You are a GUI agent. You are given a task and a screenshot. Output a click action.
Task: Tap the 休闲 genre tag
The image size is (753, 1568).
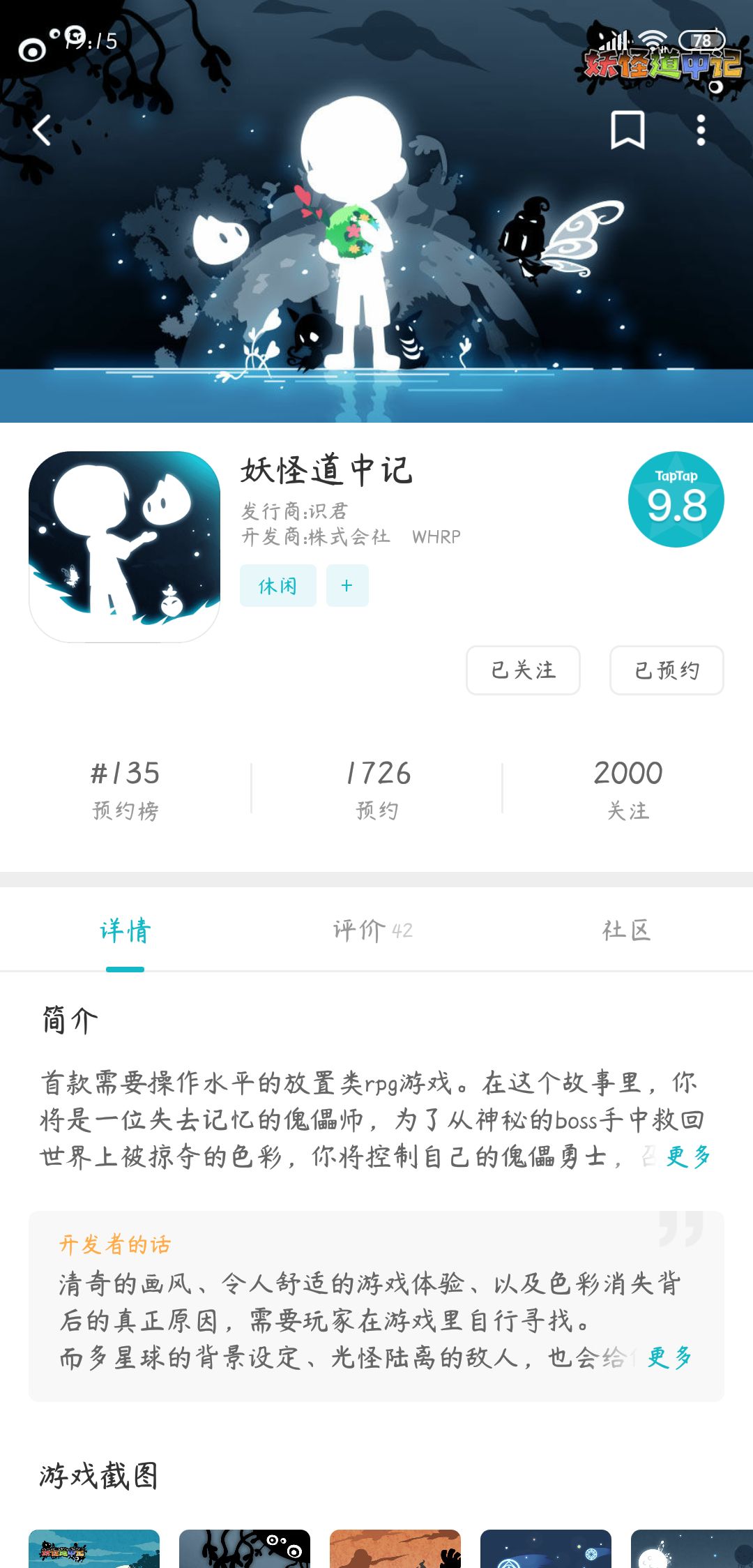click(277, 586)
